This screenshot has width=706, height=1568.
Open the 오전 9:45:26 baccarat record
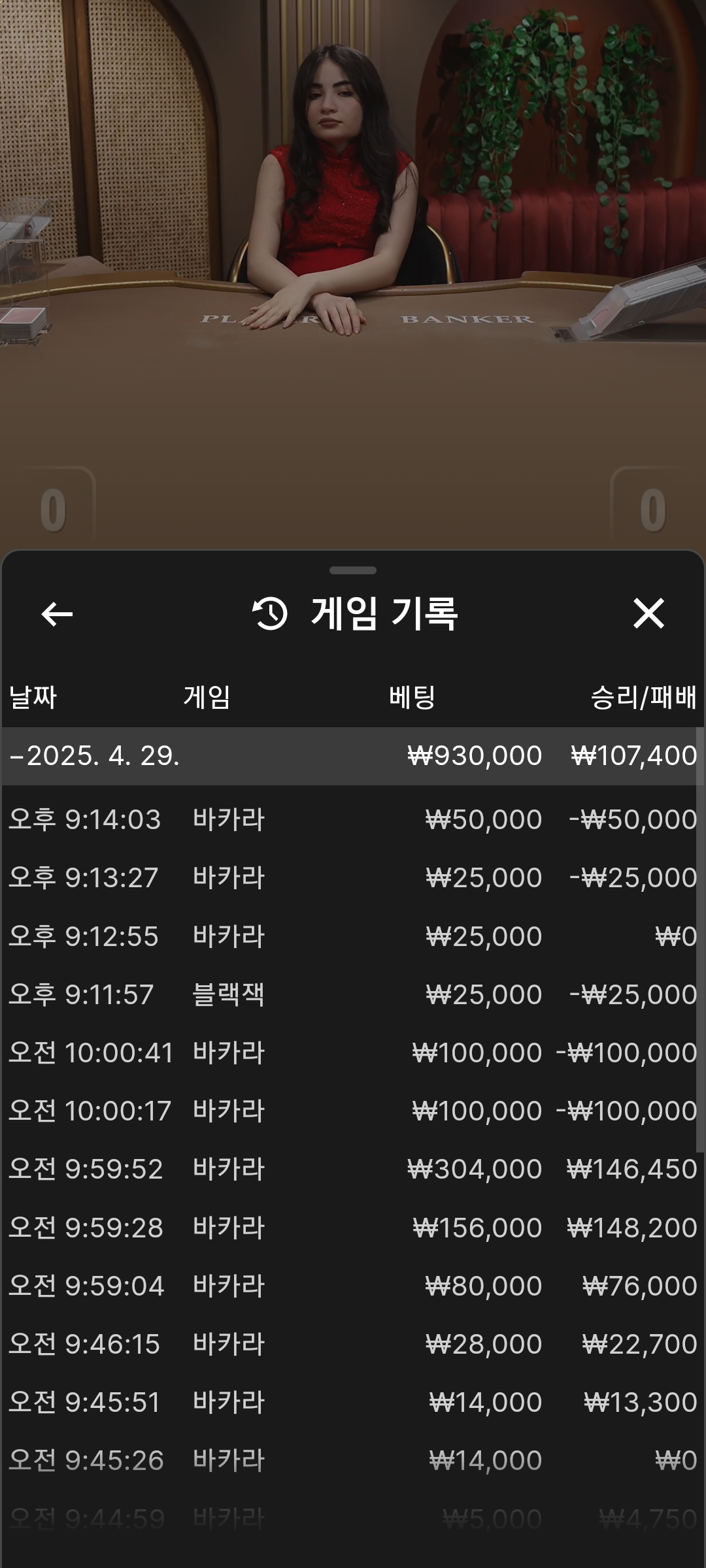pos(353,1460)
